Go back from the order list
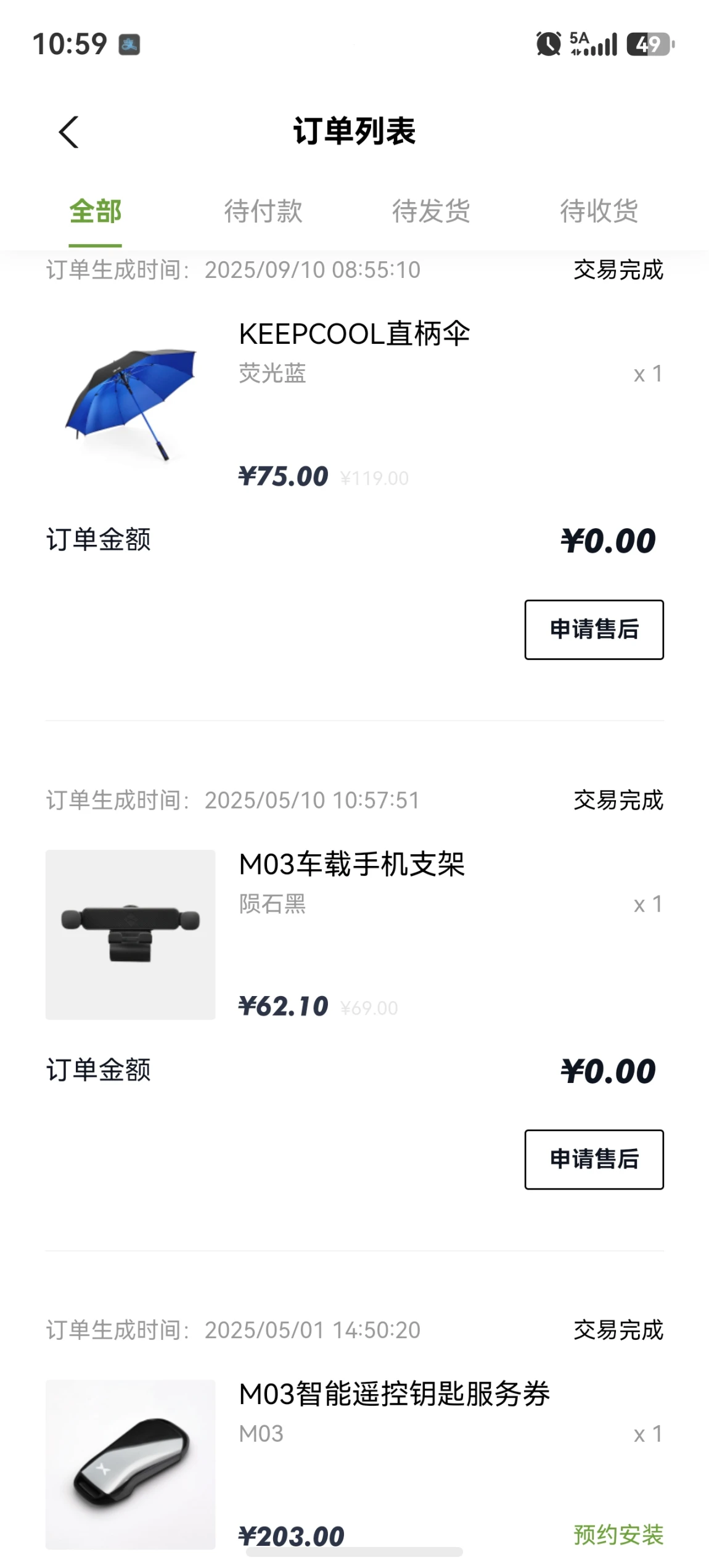The image size is (709, 1568). 68,132
